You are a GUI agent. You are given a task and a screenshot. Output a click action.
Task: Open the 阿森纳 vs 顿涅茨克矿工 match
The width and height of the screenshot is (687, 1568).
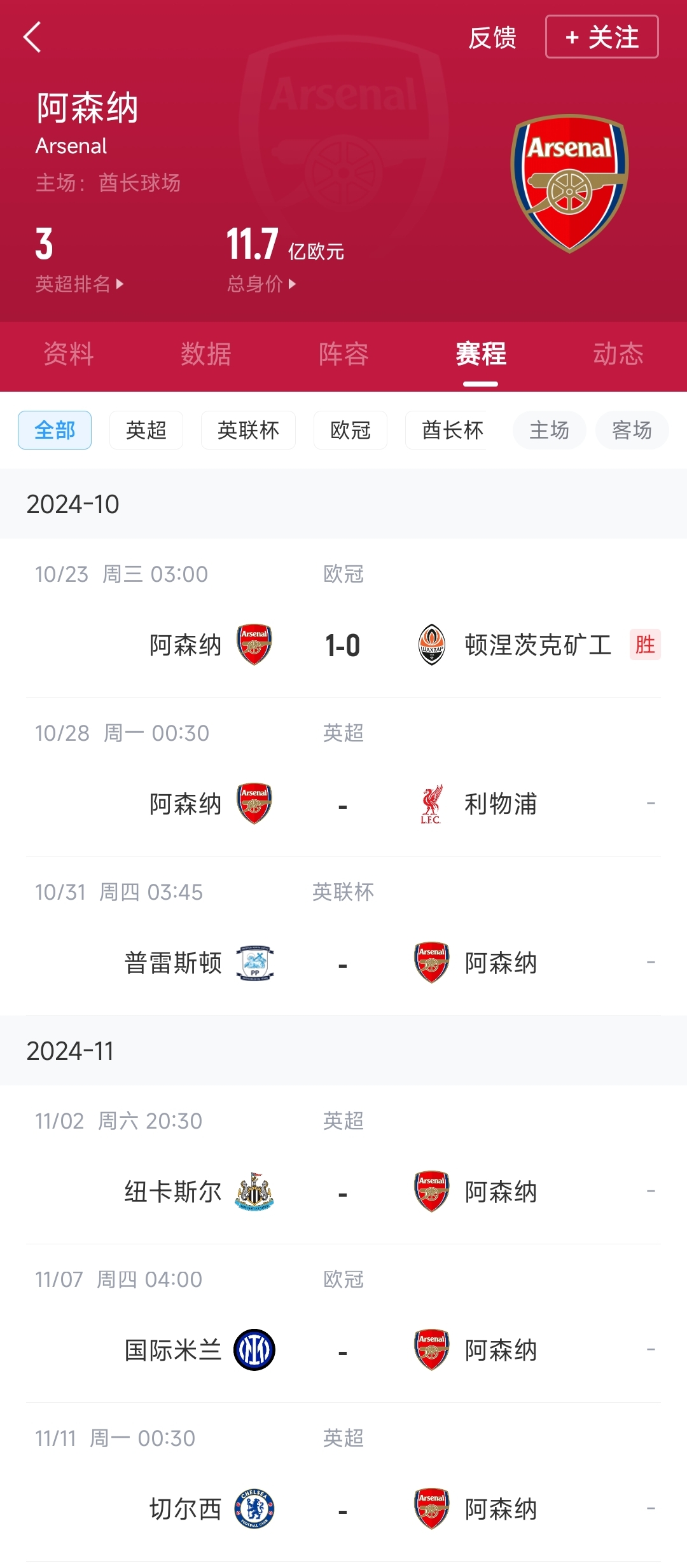point(343,645)
